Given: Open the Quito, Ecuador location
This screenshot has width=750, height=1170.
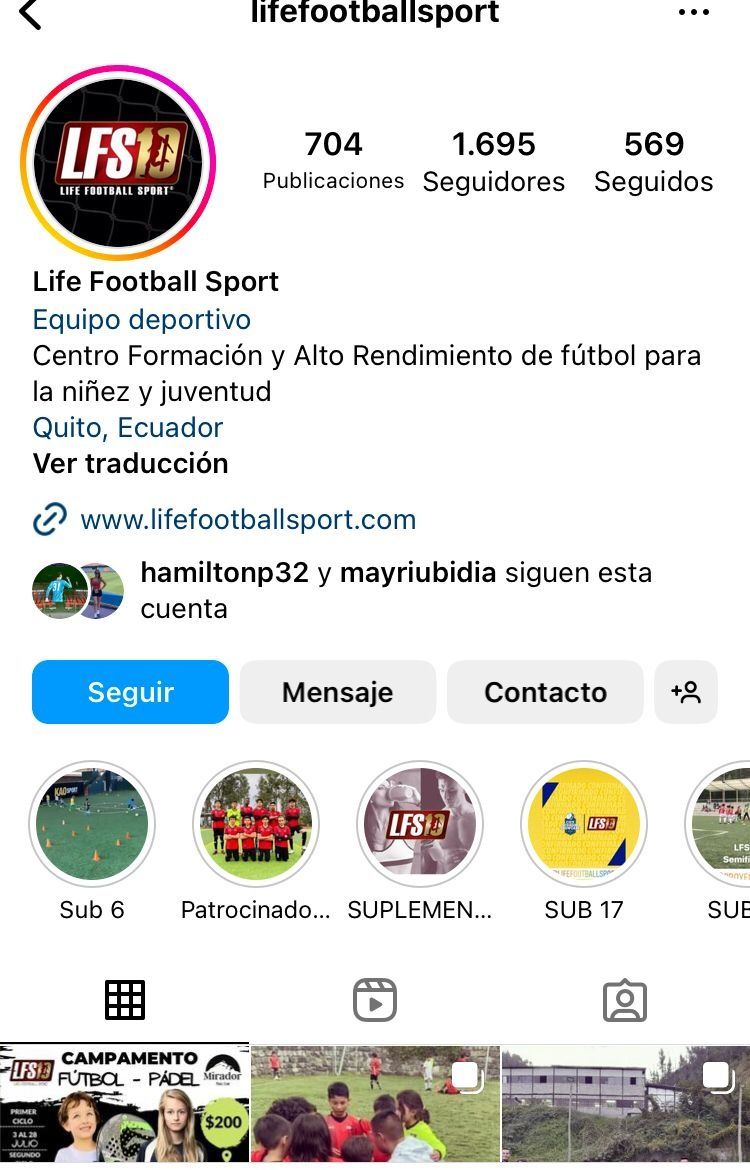Looking at the screenshot, I should click(128, 428).
